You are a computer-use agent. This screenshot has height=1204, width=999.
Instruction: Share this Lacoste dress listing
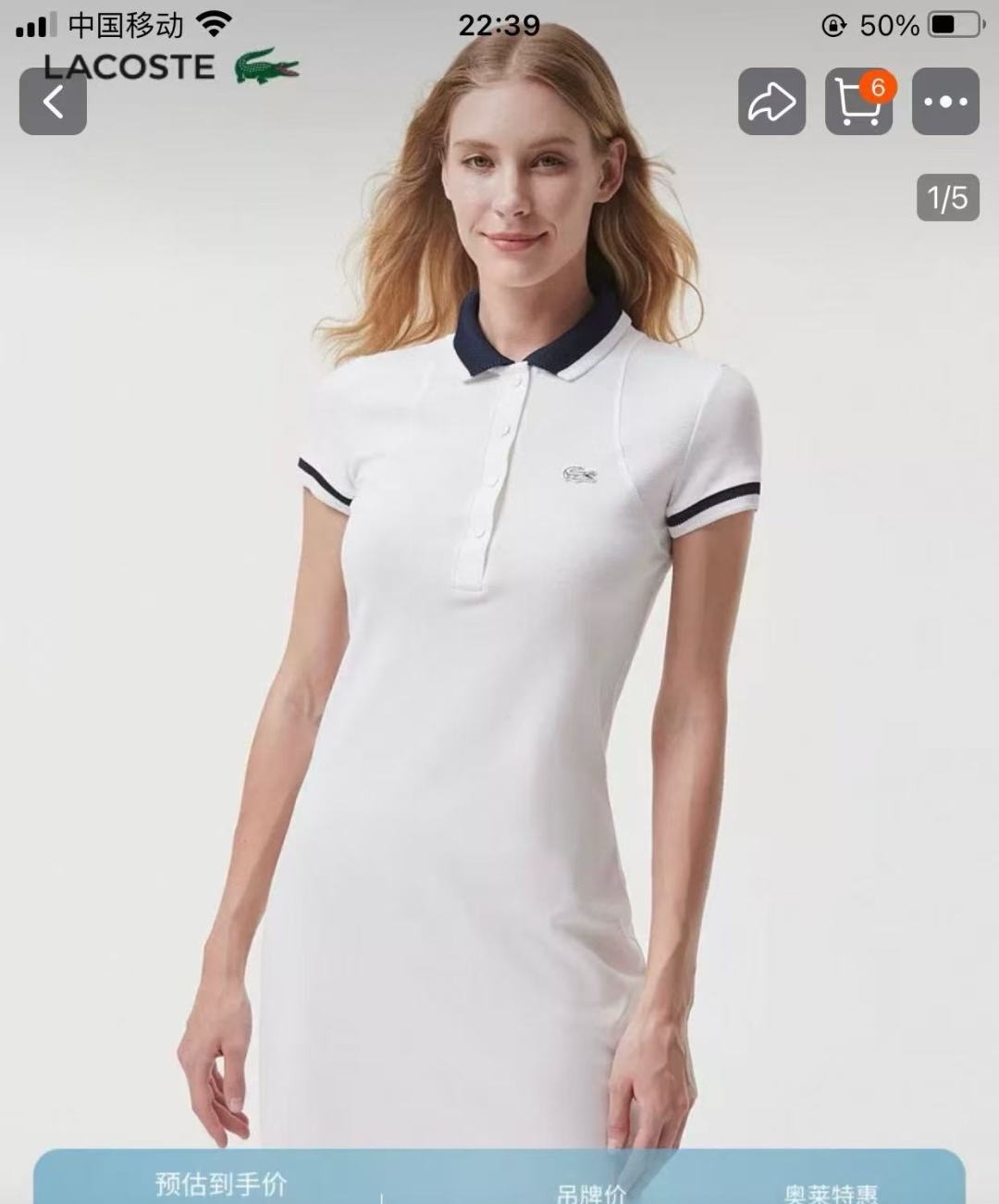(x=771, y=102)
